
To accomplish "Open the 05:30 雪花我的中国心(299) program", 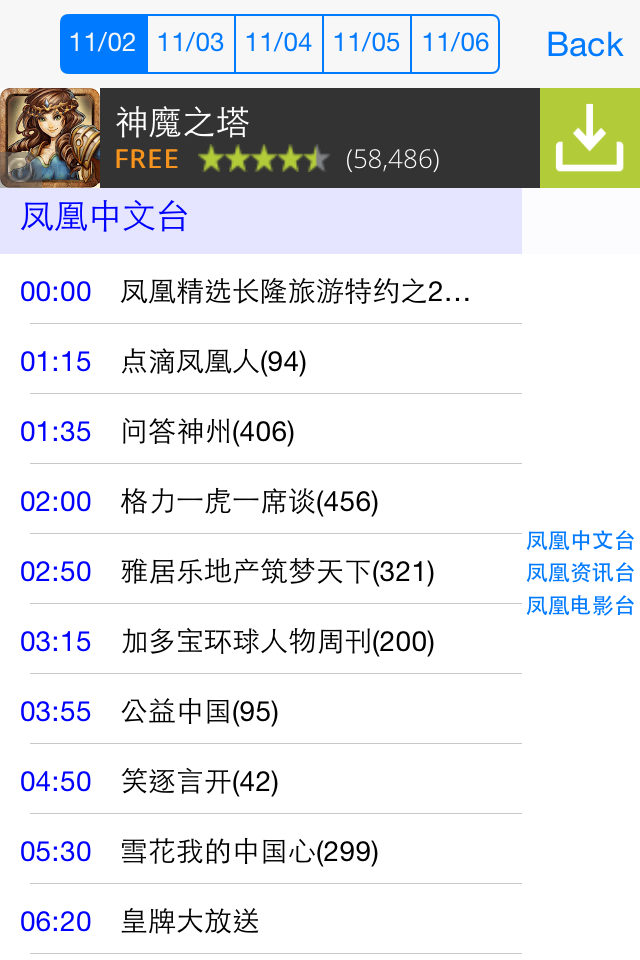I will pos(270,851).
